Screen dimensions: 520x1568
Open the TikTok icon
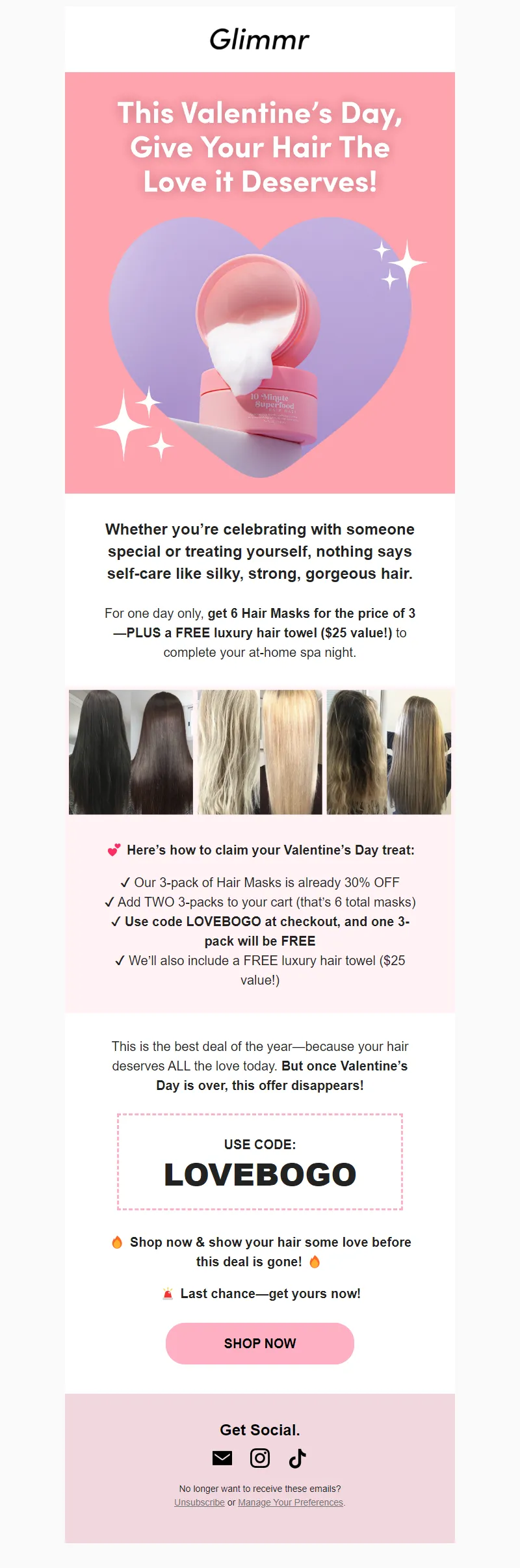point(297,1458)
